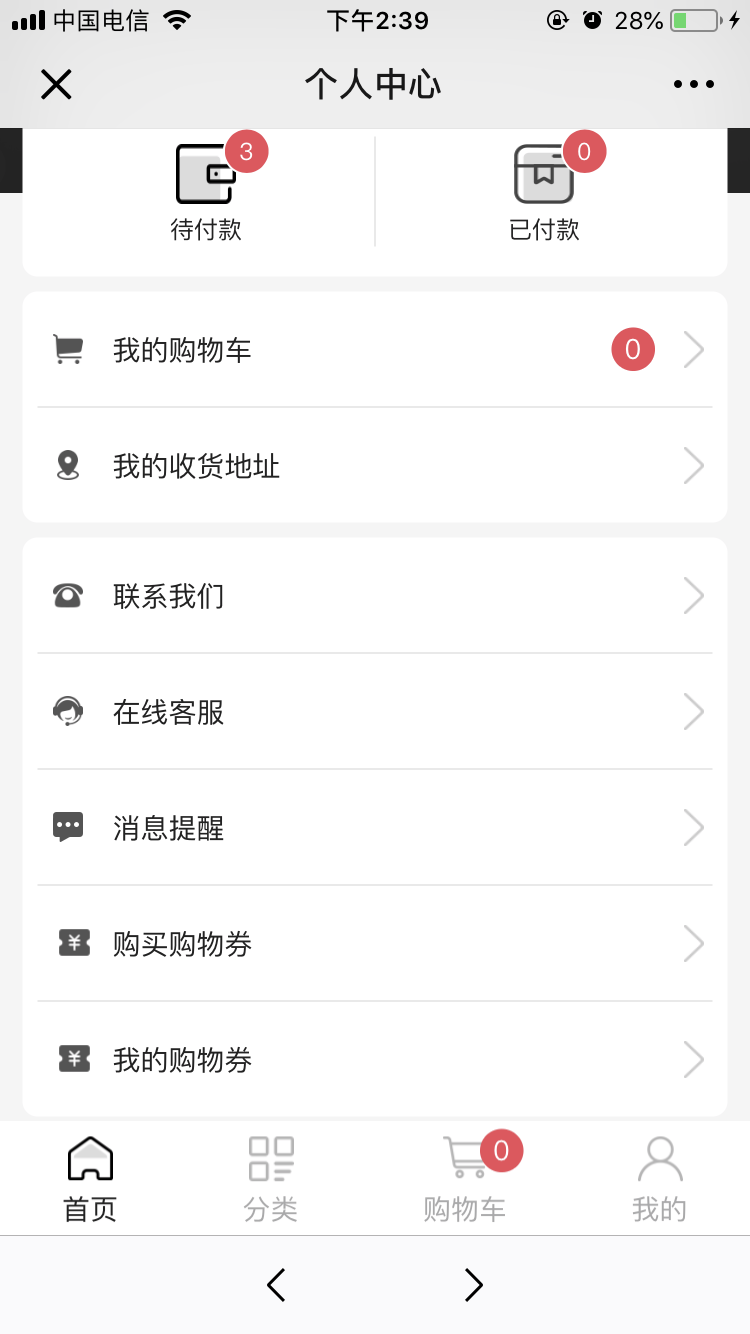Switch to the 首页 tab
750x1334 pixels.
click(x=91, y=1180)
